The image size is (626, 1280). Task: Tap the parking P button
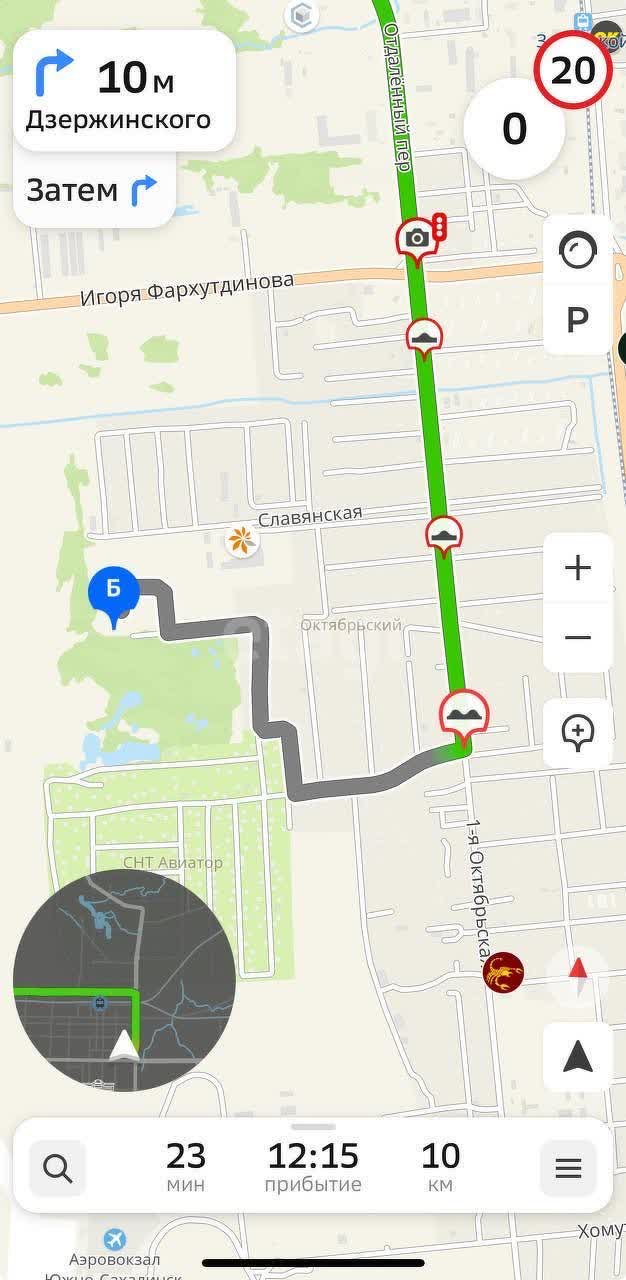point(577,320)
